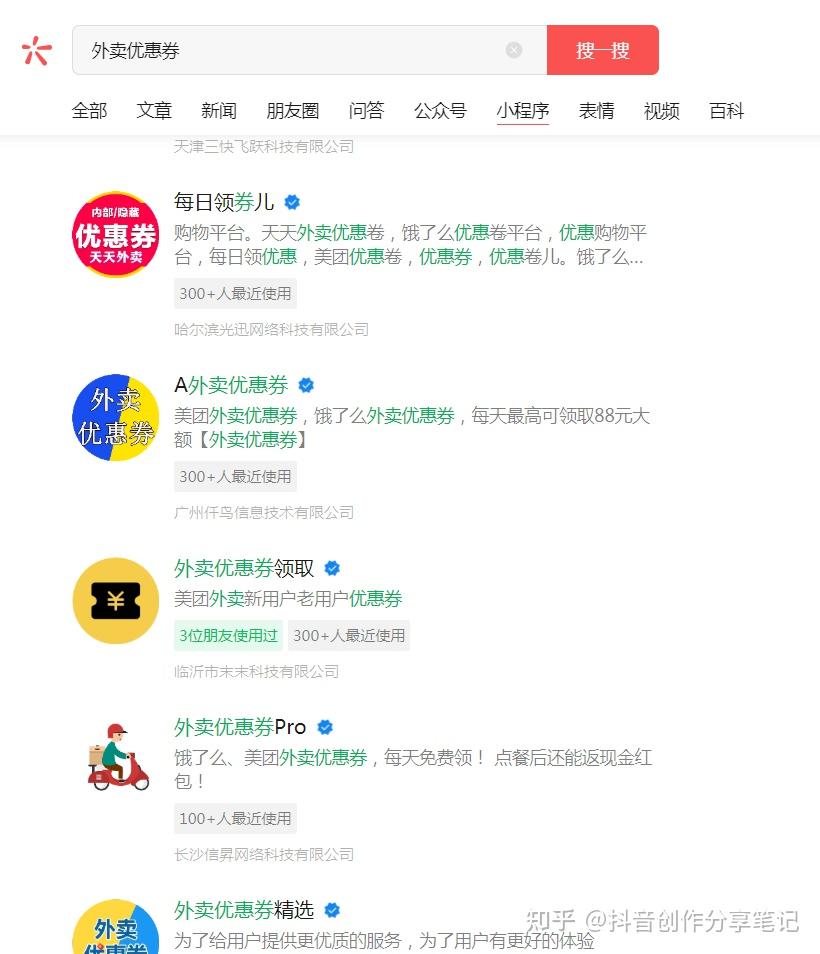Open the 外卖优惠券领取 result
820x954 pixels.
tap(244, 568)
